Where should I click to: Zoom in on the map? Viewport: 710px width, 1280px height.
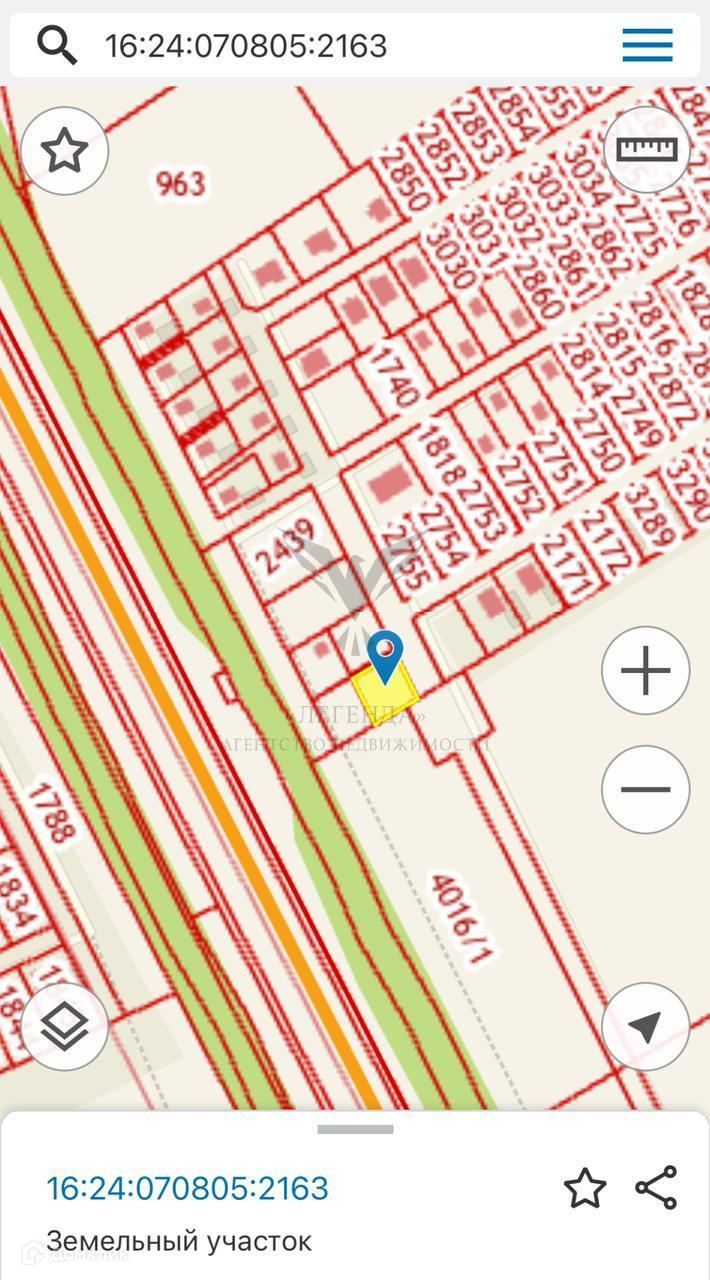click(x=646, y=670)
